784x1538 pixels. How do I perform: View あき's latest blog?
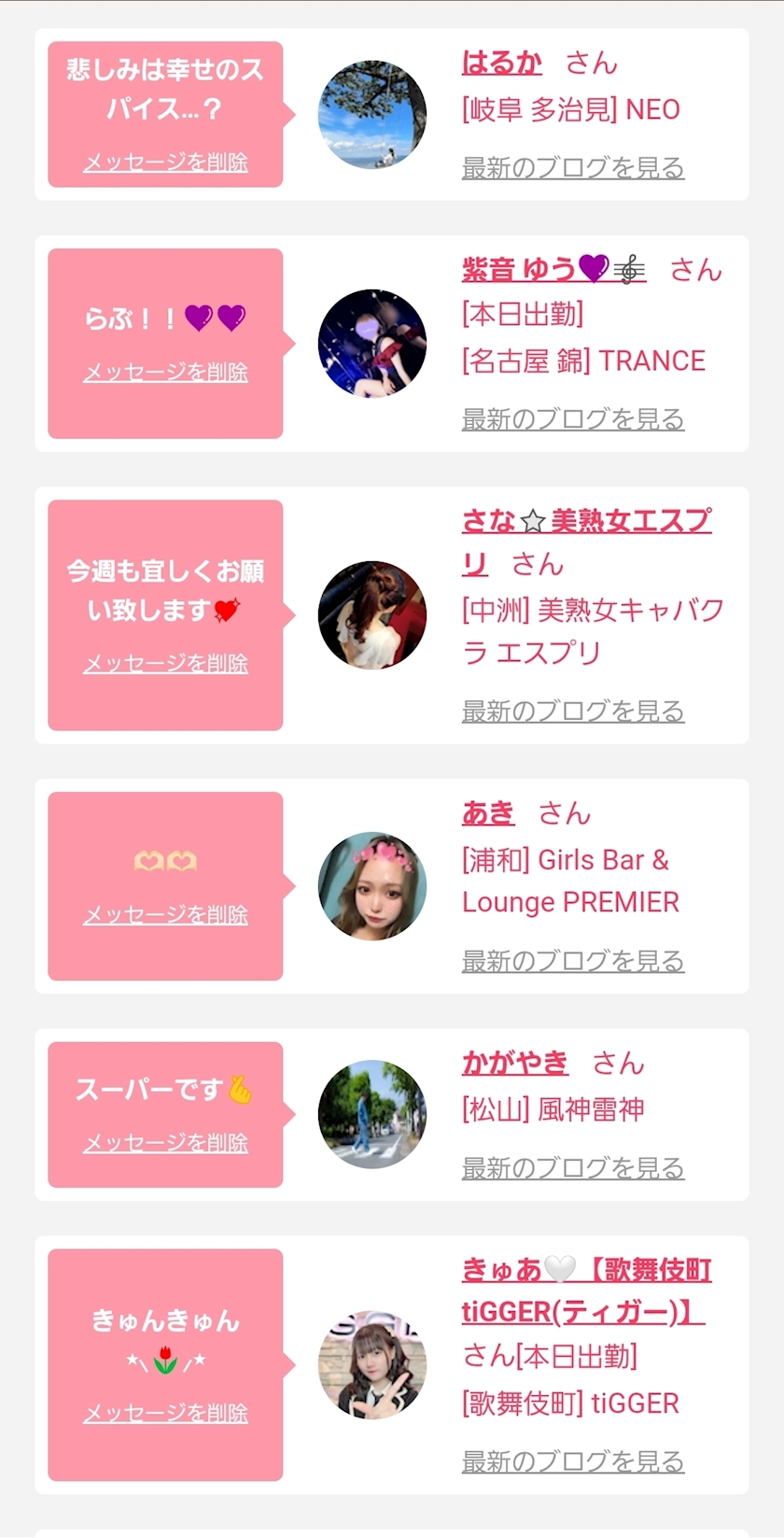tap(573, 961)
